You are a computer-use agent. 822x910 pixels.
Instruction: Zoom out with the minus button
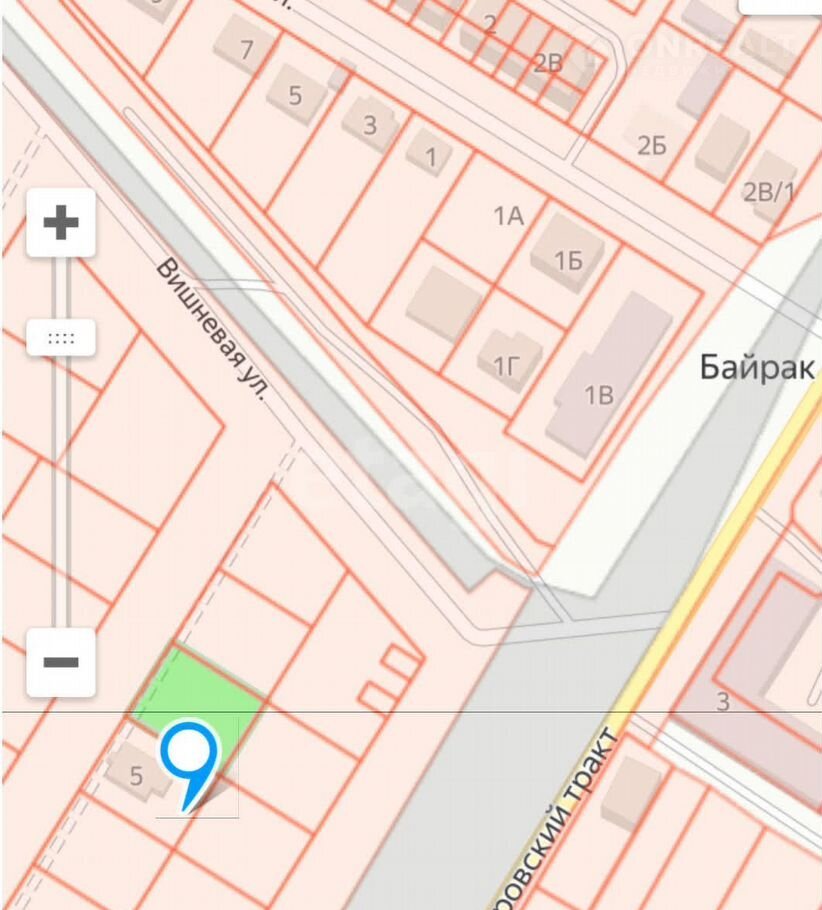click(61, 662)
